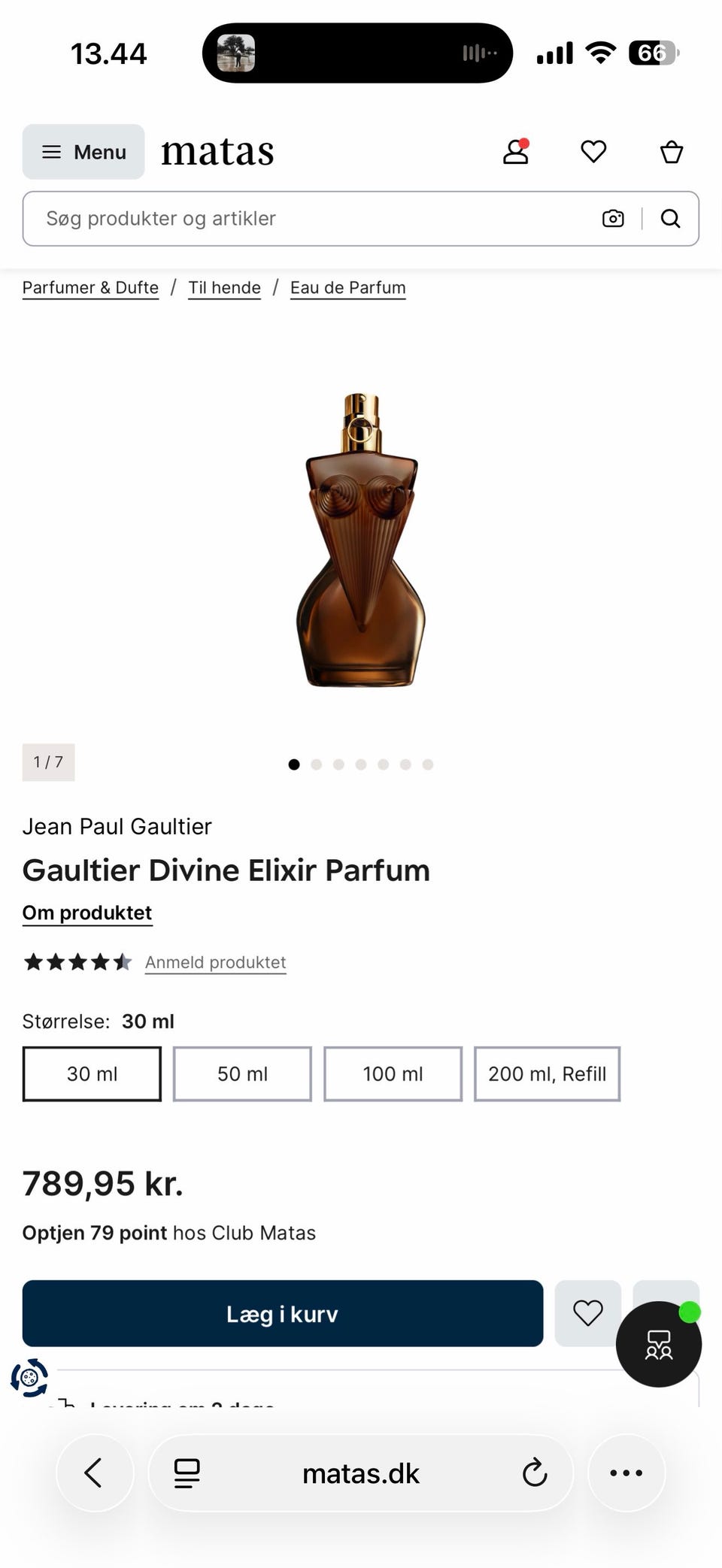Viewport: 722px width, 1568px height.
Task: Open the Menu panel
Action: pyautogui.click(x=83, y=151)
